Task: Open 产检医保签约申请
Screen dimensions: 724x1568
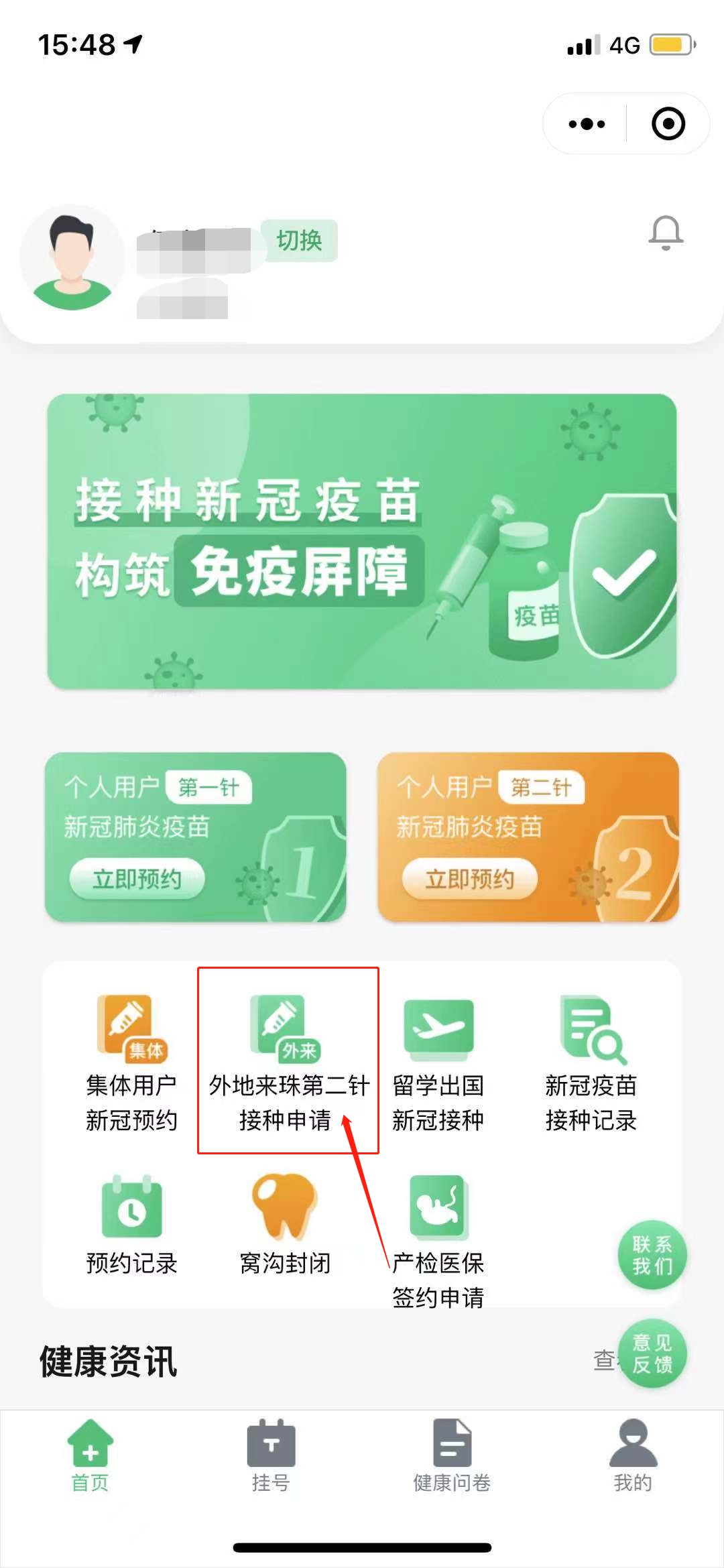Action: pos(438,1240)
